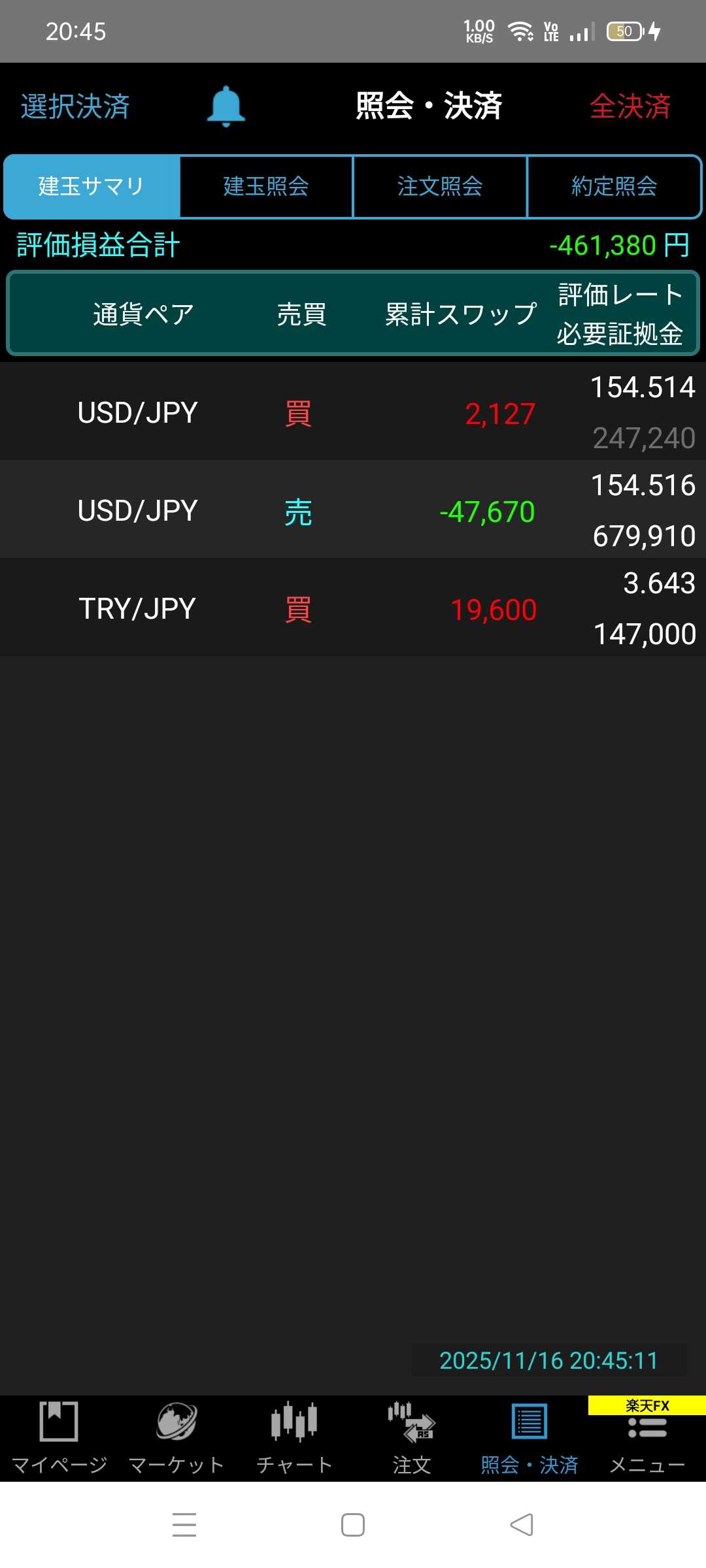Screen dimensions: 706x1568
Task: Open the USD/JPY 買 position row
Action: pos(353,412)
